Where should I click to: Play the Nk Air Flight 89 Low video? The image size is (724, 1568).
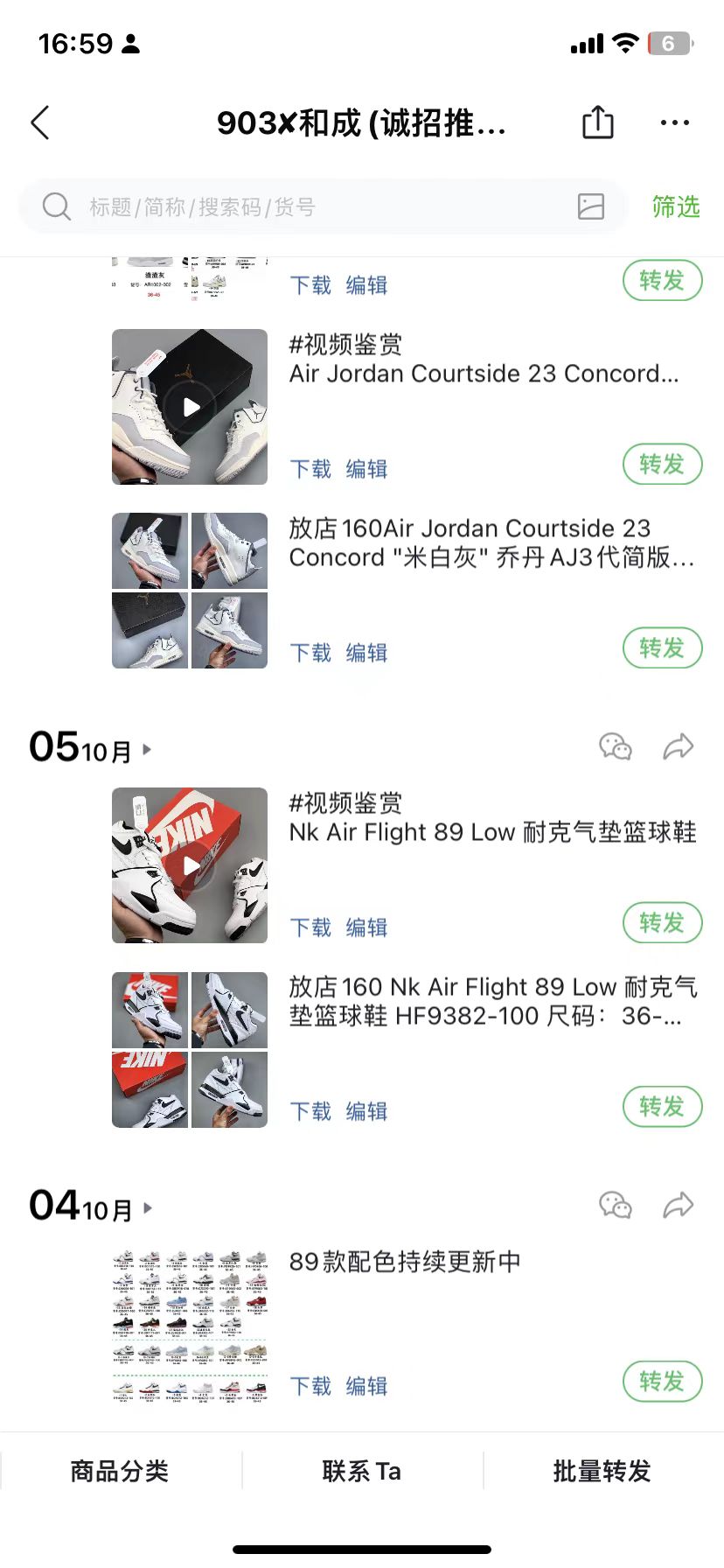point(190,865)
